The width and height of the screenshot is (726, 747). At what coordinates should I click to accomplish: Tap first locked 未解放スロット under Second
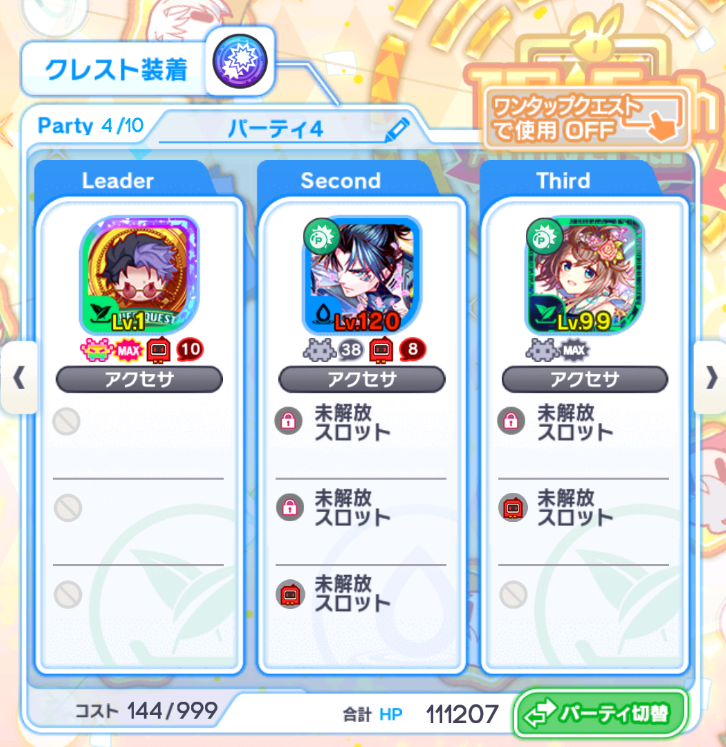(362, 423)
